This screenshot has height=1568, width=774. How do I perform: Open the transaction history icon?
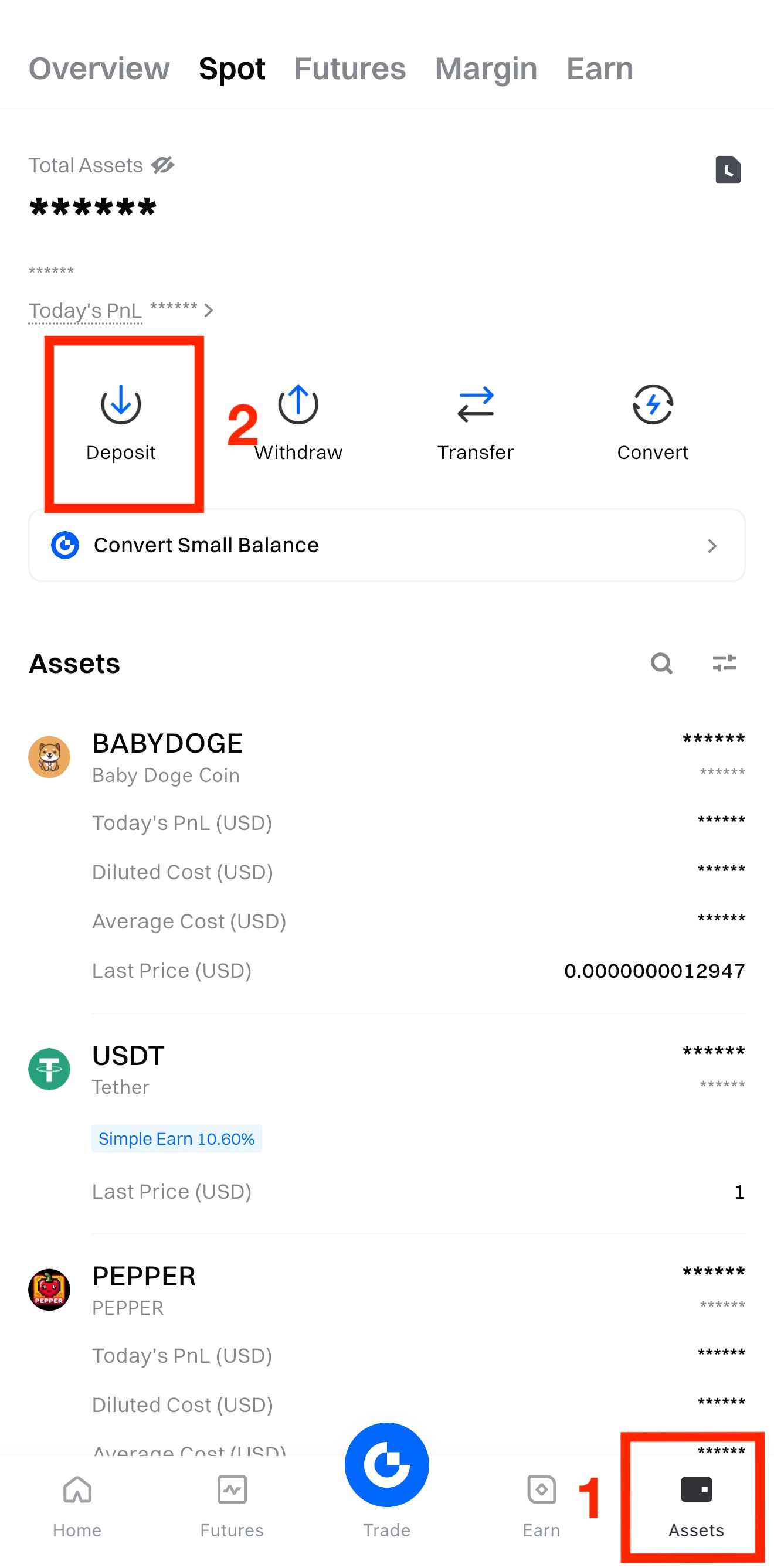point(728,170)
